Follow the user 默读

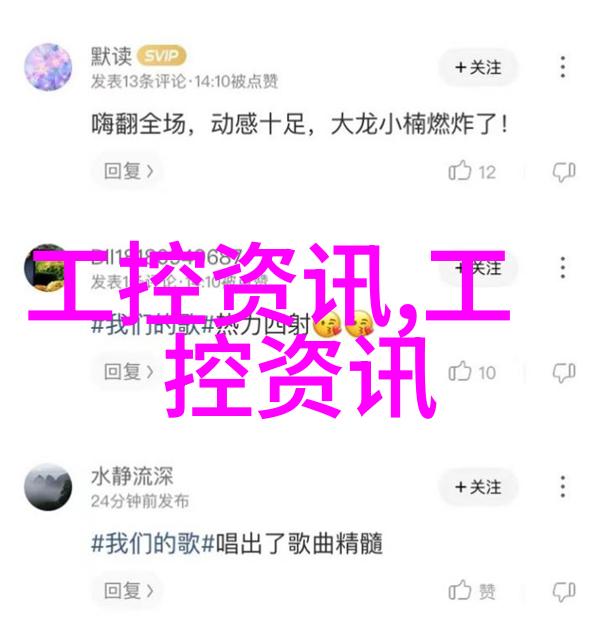coord(476,67)
